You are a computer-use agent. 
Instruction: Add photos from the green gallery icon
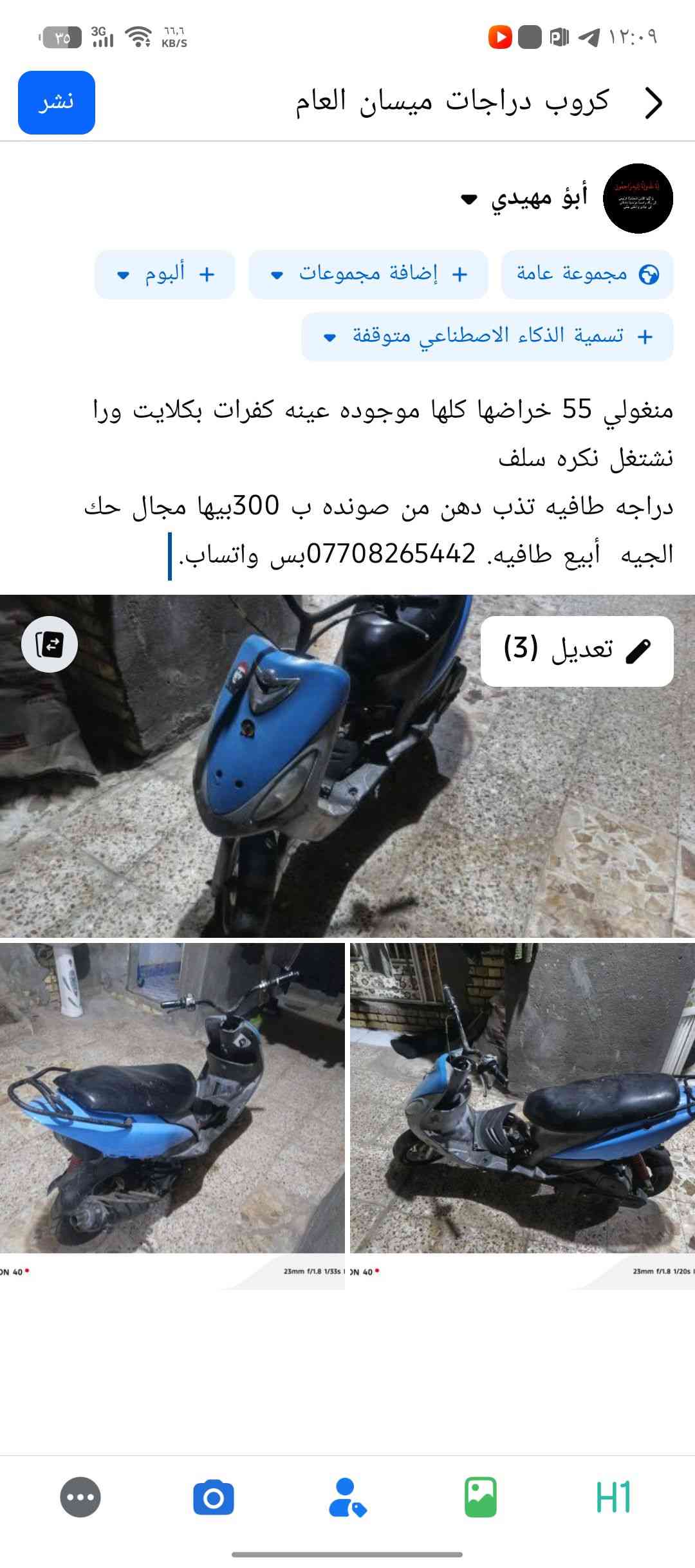481,1497
